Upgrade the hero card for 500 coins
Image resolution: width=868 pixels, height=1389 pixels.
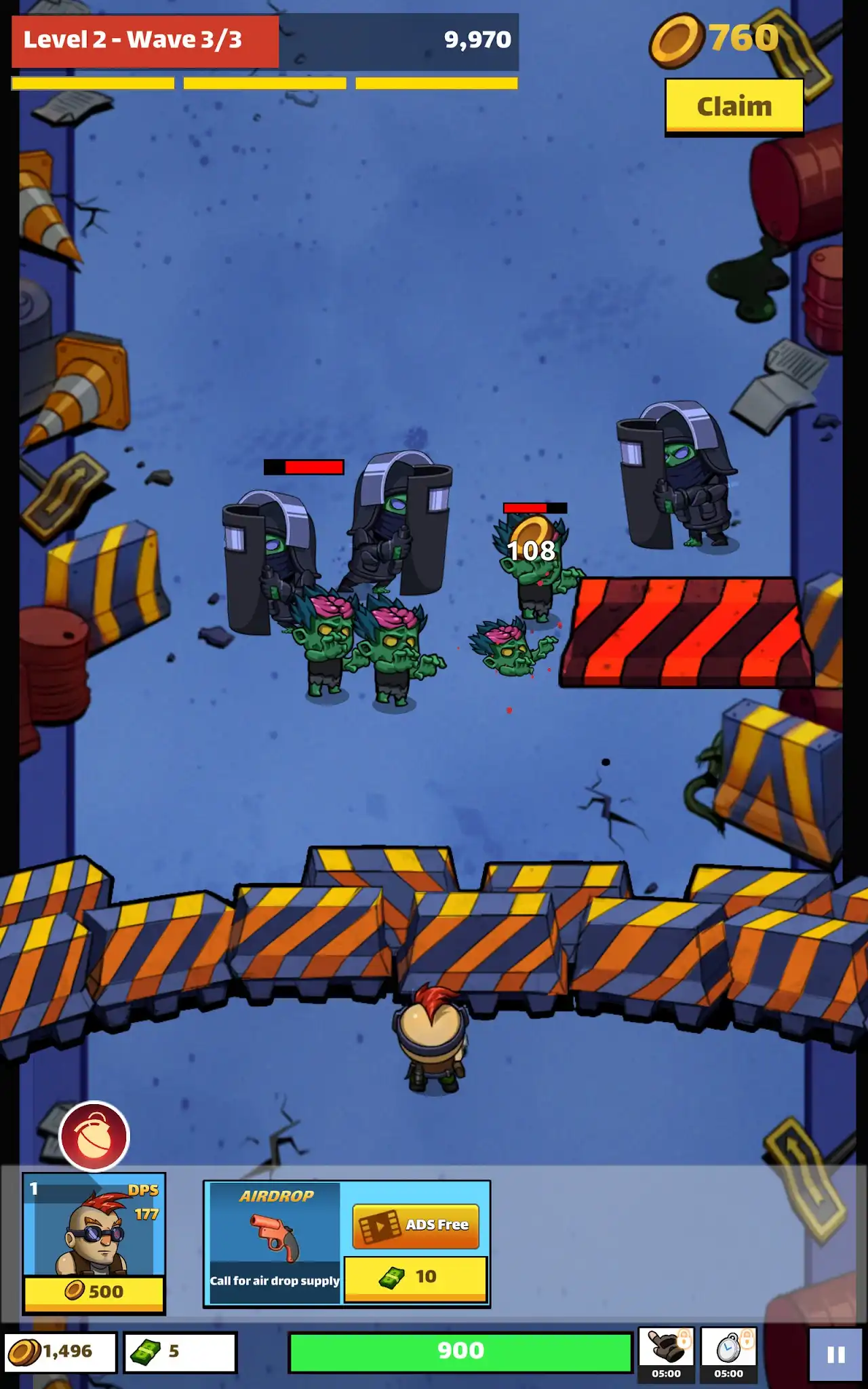coord(94,1292)
